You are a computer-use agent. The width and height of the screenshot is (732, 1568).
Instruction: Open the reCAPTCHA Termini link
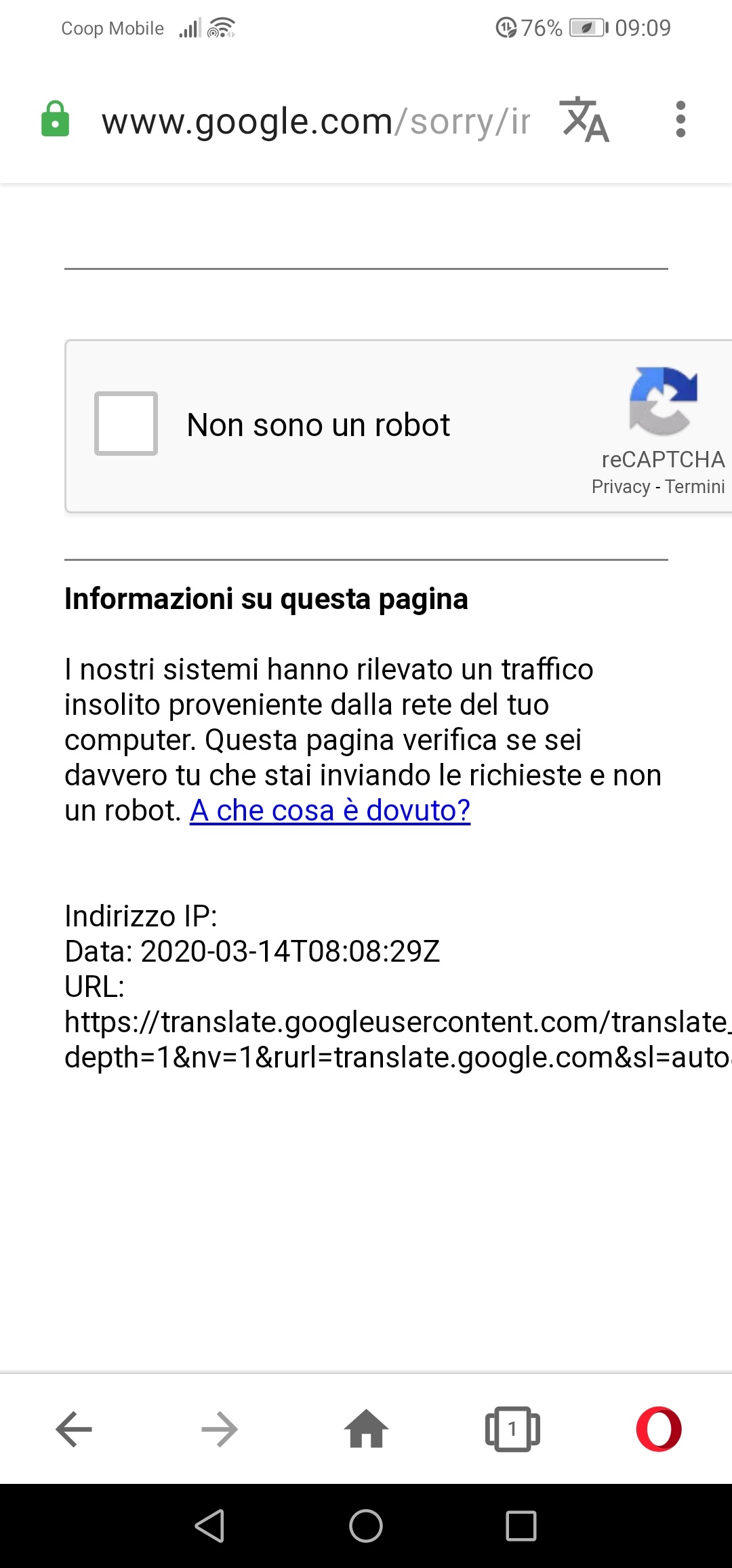(x=695, y=487)
